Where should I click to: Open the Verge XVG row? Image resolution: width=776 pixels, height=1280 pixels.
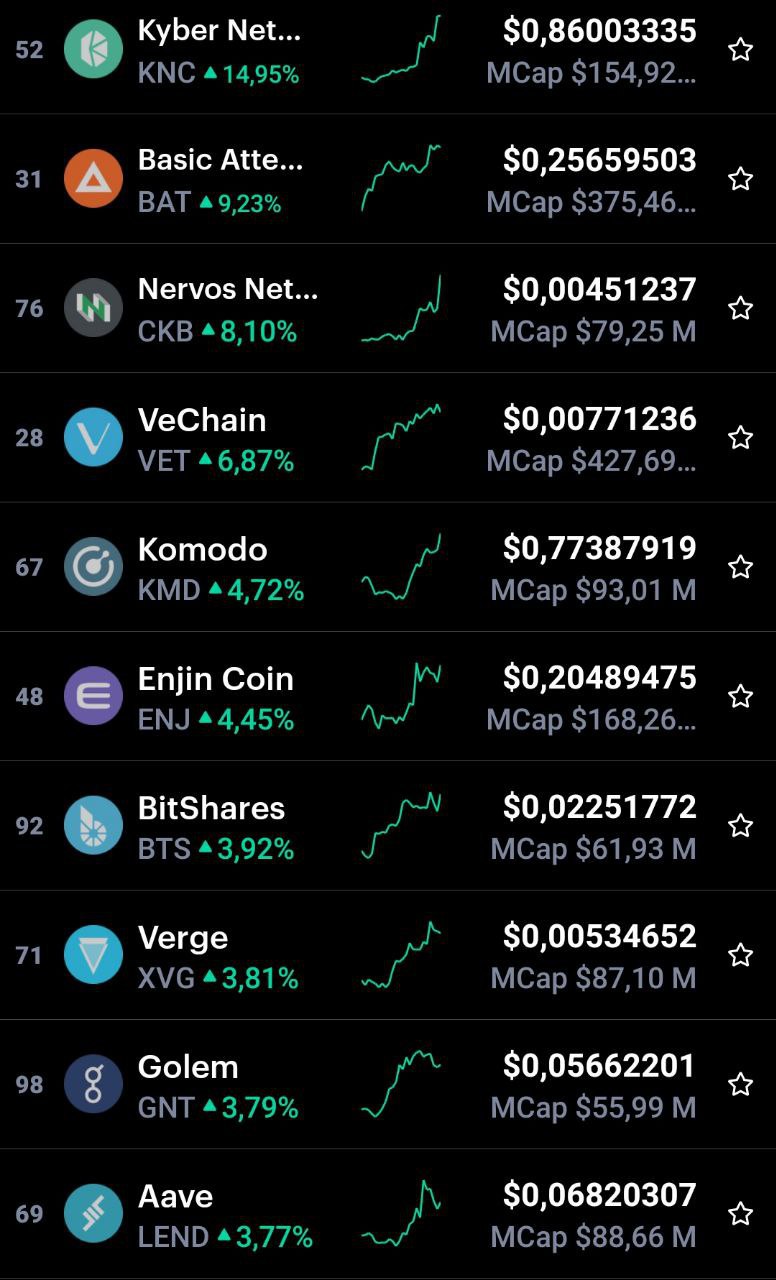click(388, 955)
